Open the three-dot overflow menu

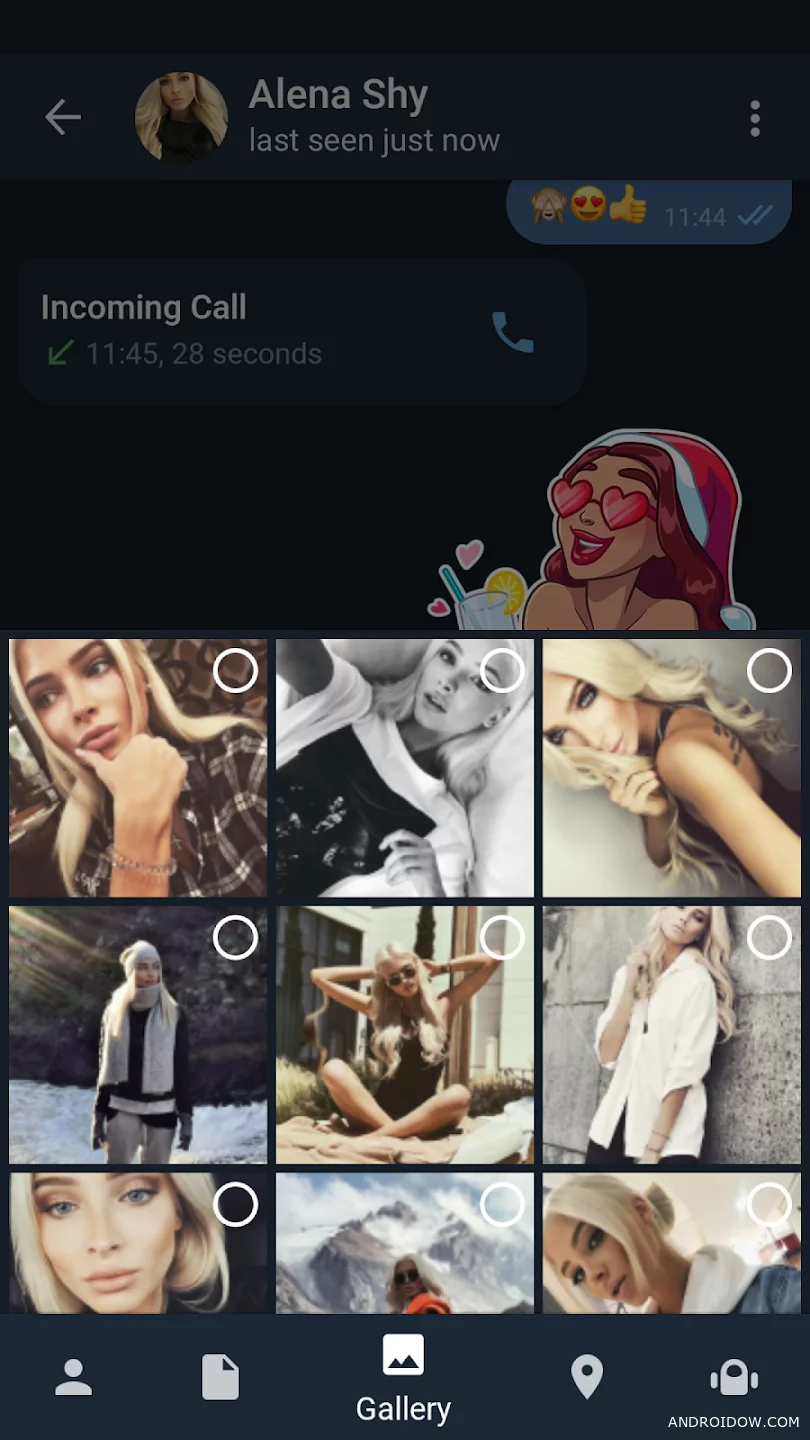[755, 119]
